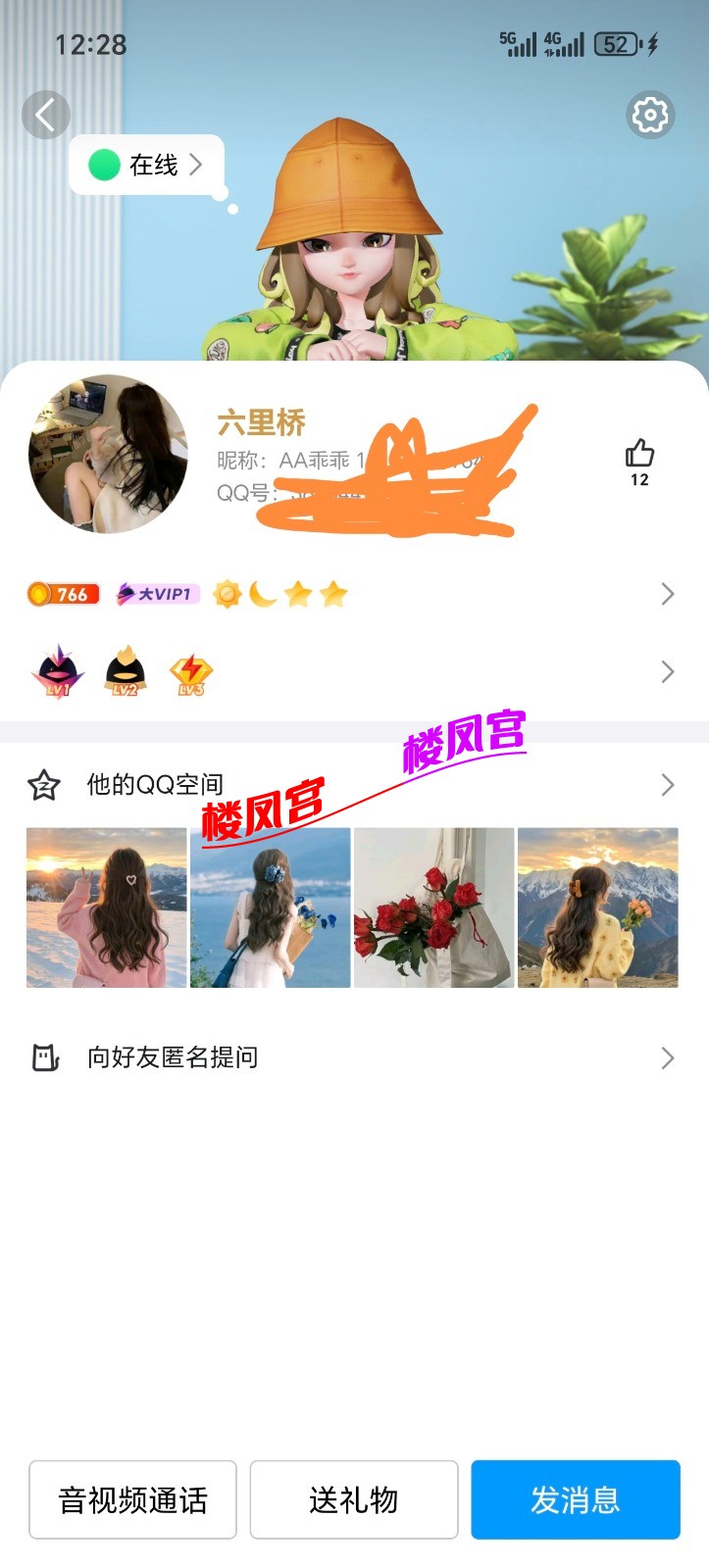Open the profile settings gear
The height and width of the screenshot is (1568, 709).
649,116
